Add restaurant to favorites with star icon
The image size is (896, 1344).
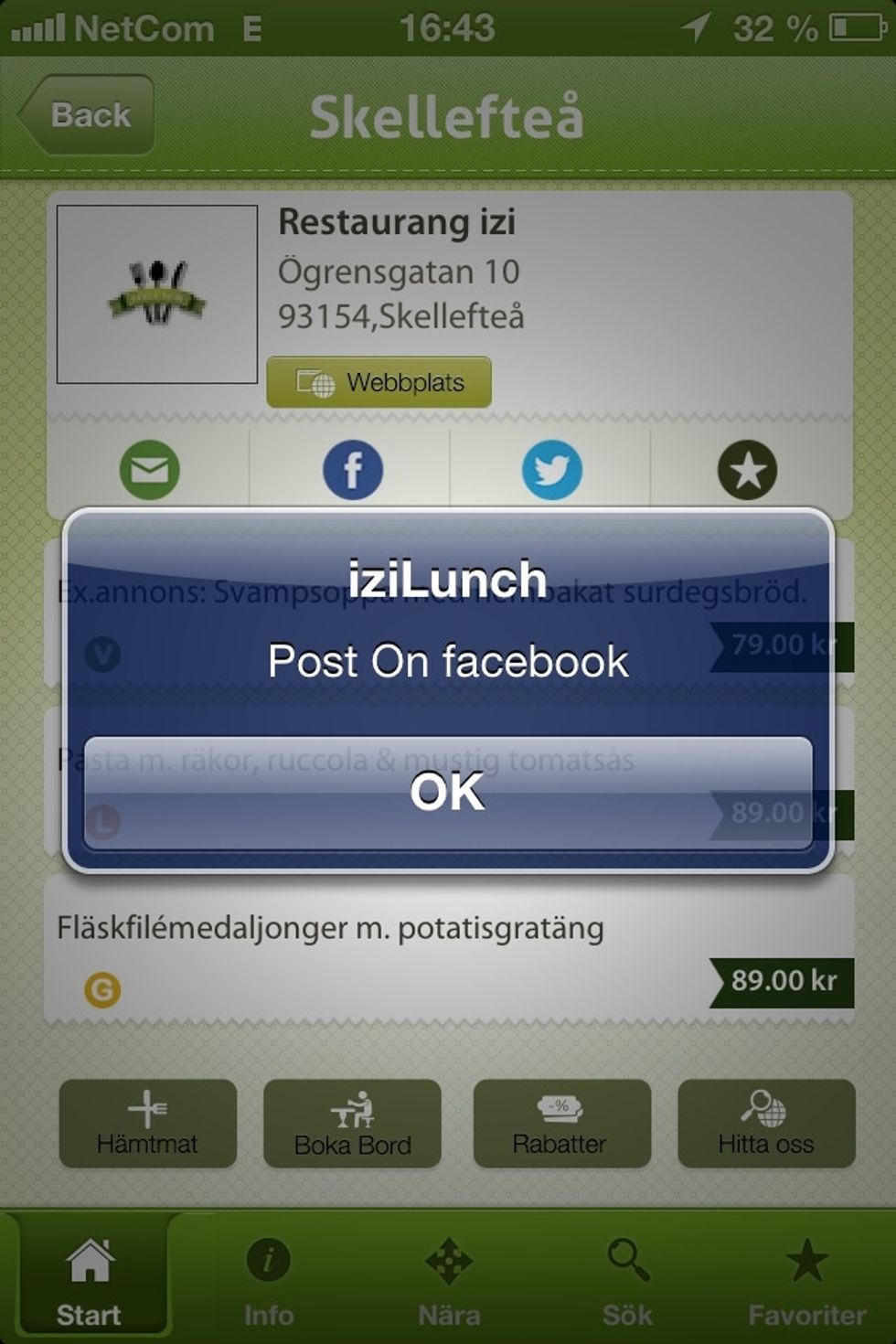pyautogui.click(x=748, y=470)
